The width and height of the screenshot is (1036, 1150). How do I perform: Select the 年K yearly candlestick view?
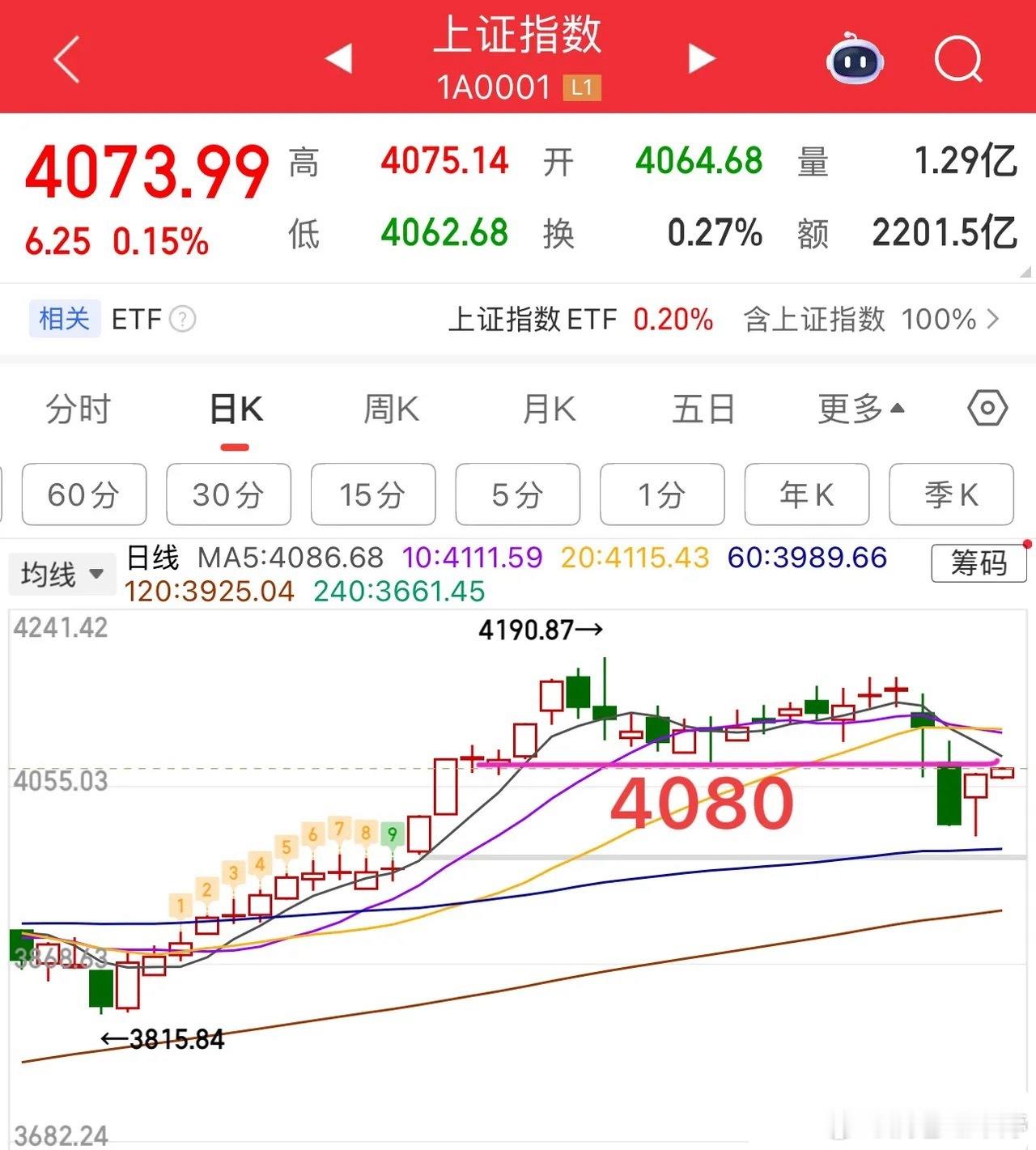click(806, 495)
